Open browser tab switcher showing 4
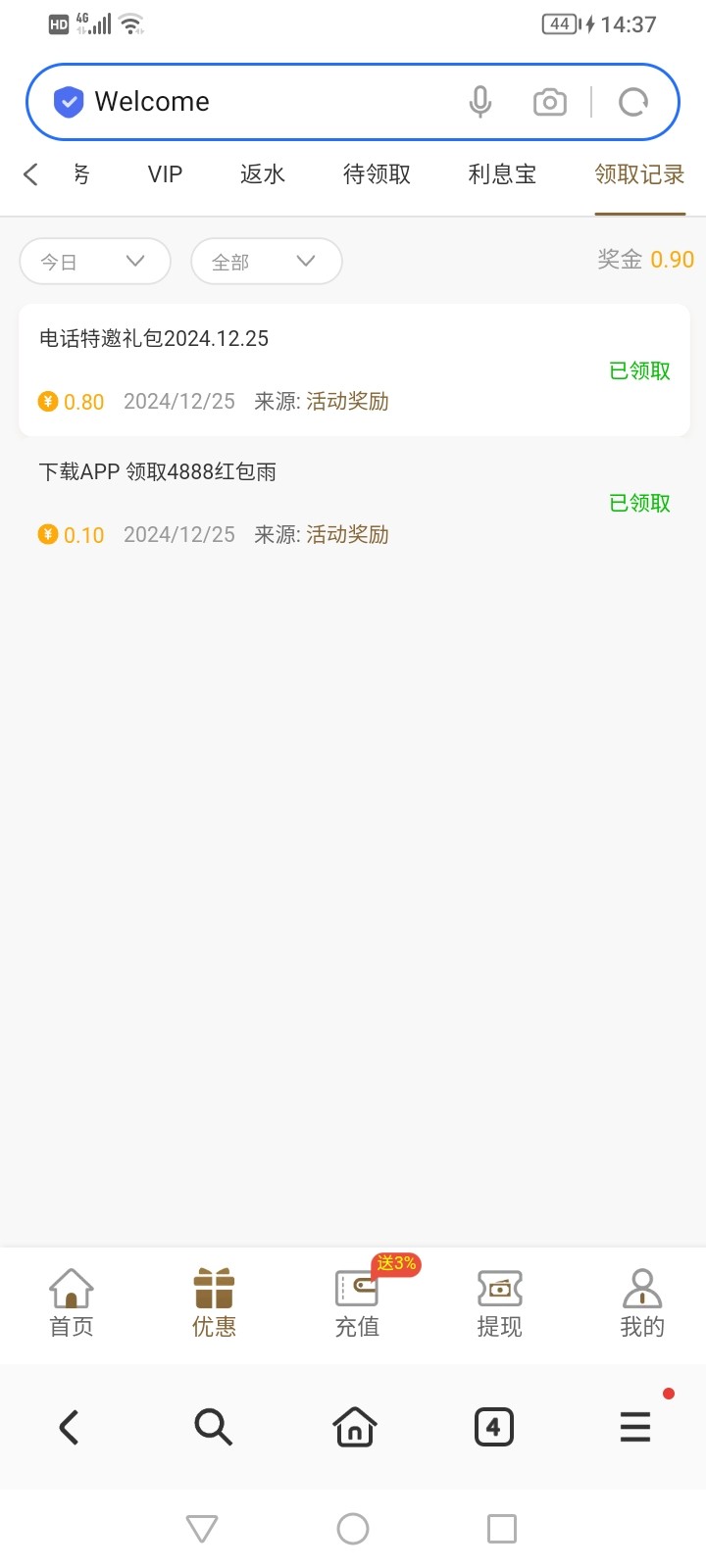Viewport: 706px width, 1568px height. click(x=493, y=1427)
